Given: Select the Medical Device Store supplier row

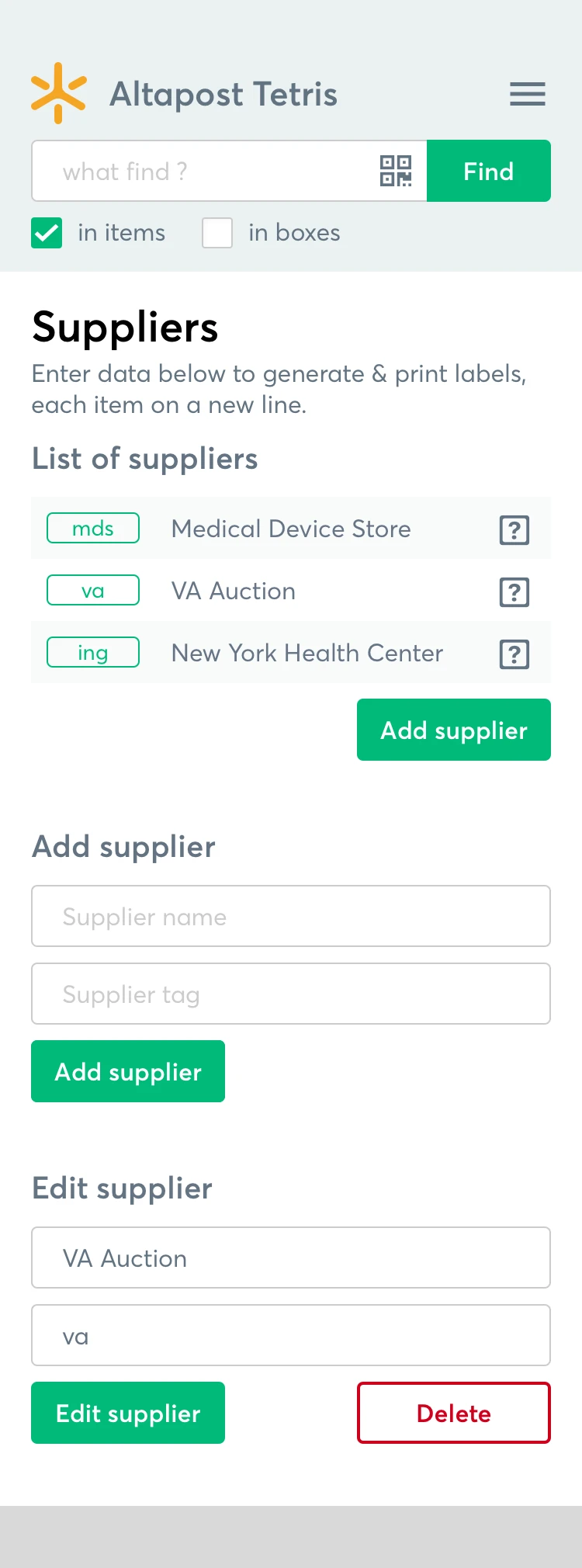Looking at the screenshot, I should (291, 529).
